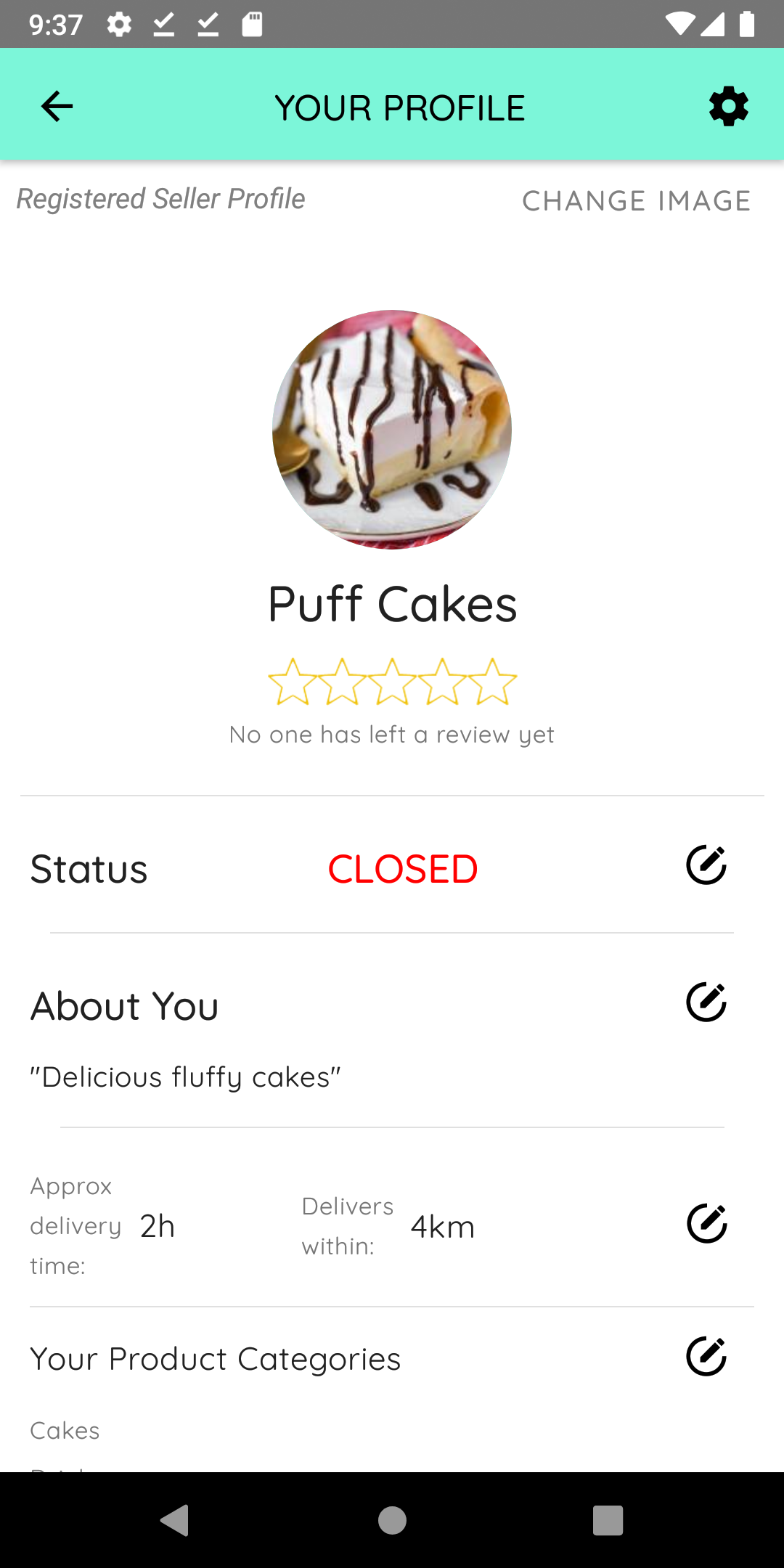Edit delivery time and distance

[706, 1224]
